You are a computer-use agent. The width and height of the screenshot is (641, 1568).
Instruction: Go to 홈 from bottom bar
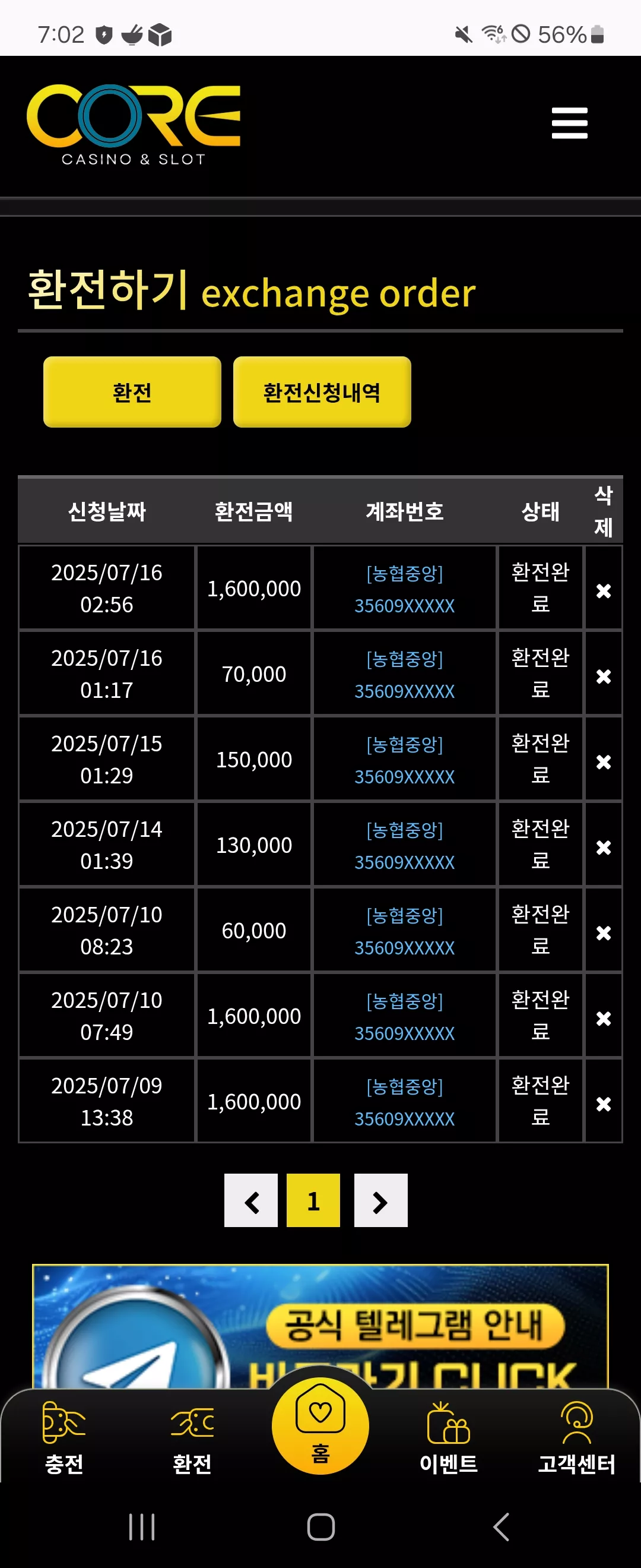pos(320,1425)
